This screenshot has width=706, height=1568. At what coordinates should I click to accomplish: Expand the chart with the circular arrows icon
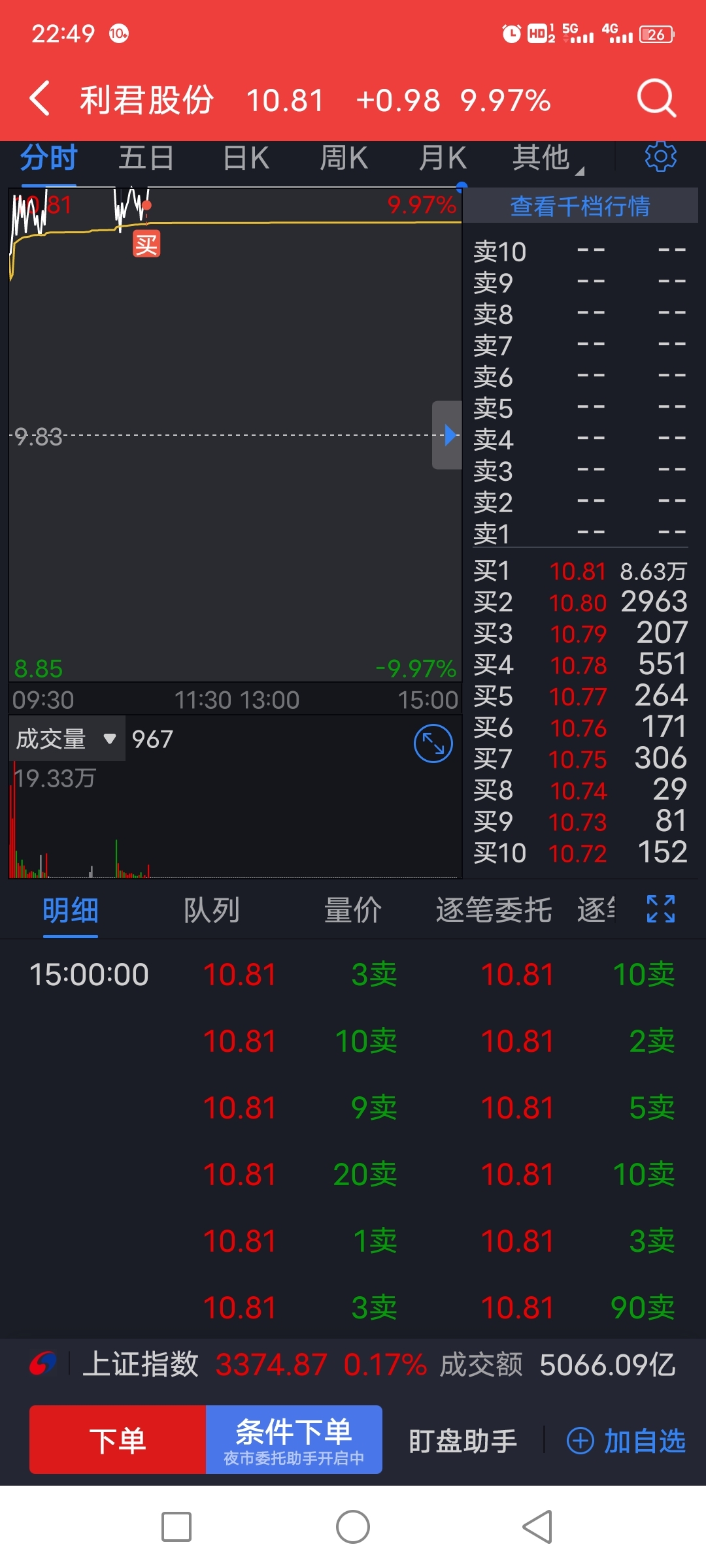(x=433, y=743)
